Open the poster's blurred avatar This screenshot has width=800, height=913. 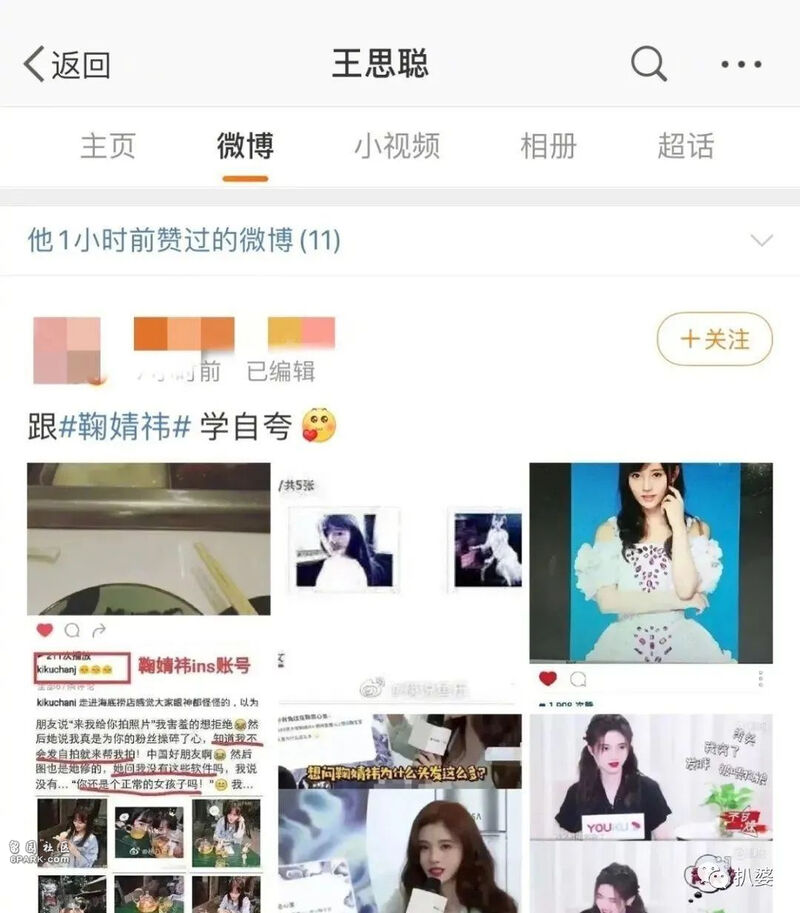tap(68, 350)
